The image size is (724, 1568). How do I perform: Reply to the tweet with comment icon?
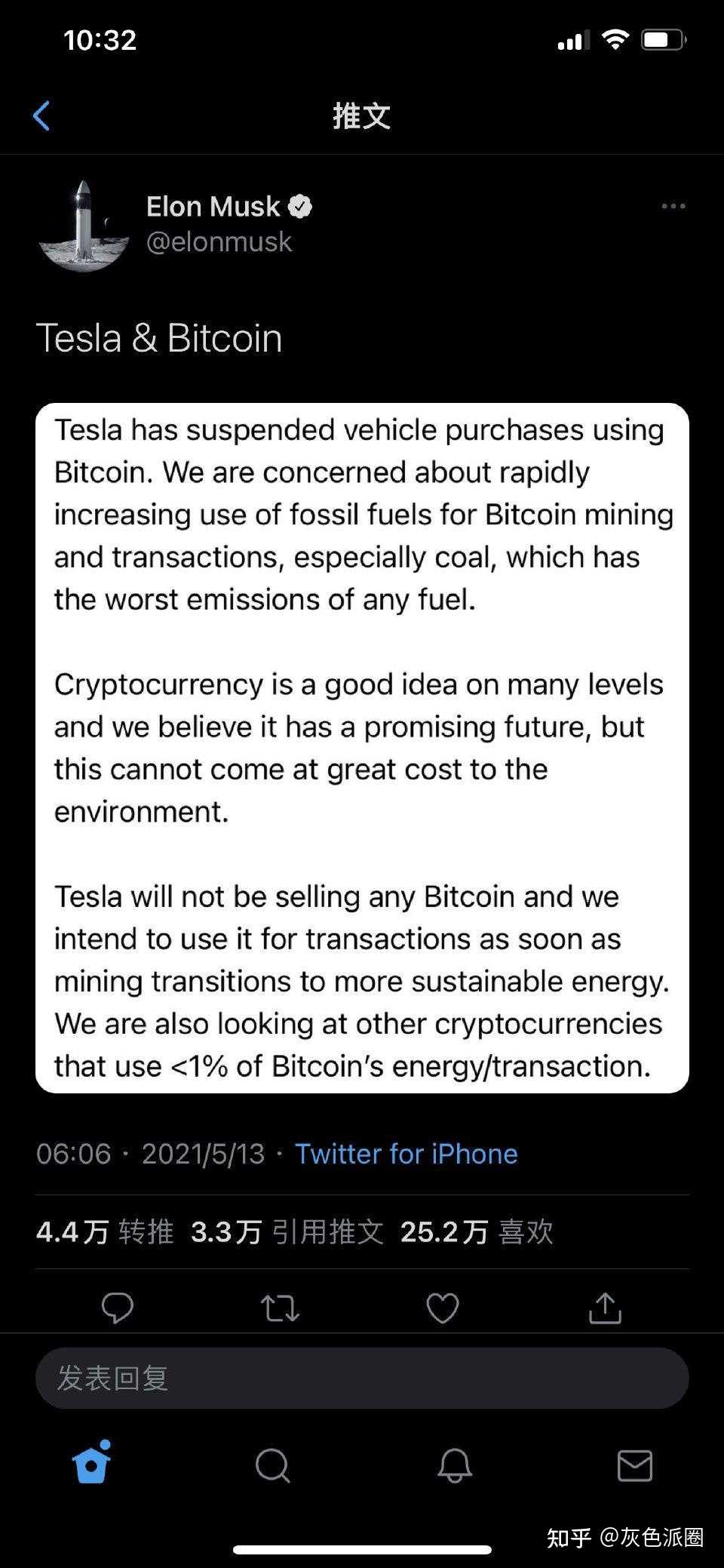point(118,1308)
